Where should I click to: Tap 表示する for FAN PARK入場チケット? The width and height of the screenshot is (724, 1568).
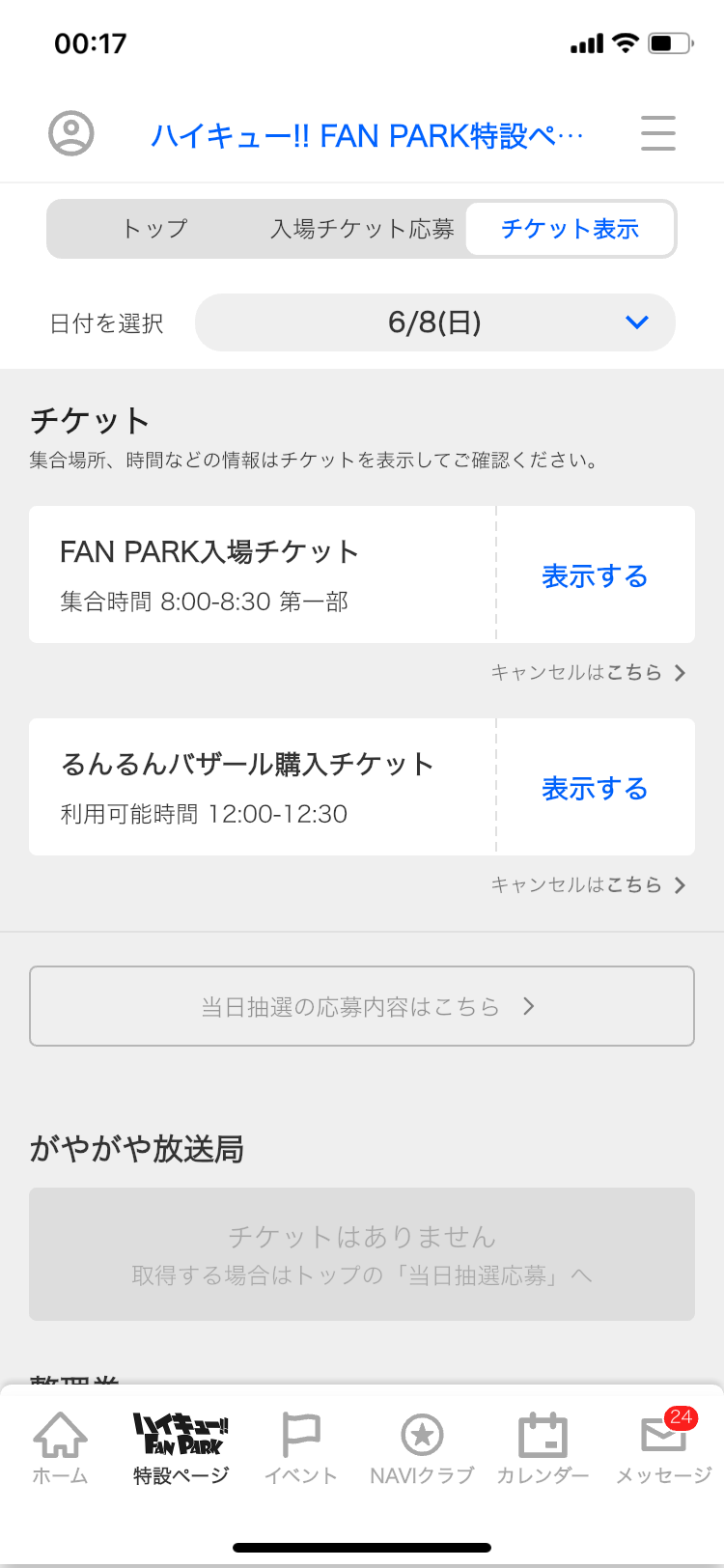tap(595, 576)
